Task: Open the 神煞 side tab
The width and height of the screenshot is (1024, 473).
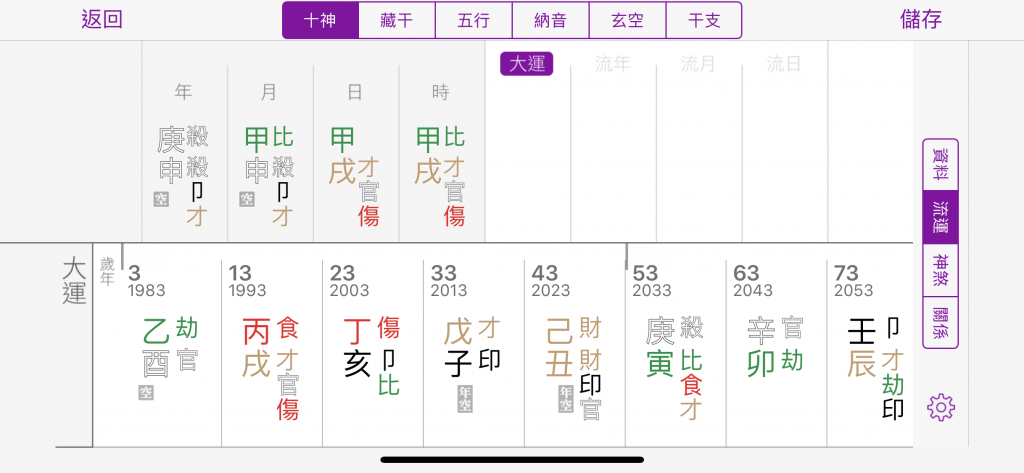Action: [x=940, y=270]
